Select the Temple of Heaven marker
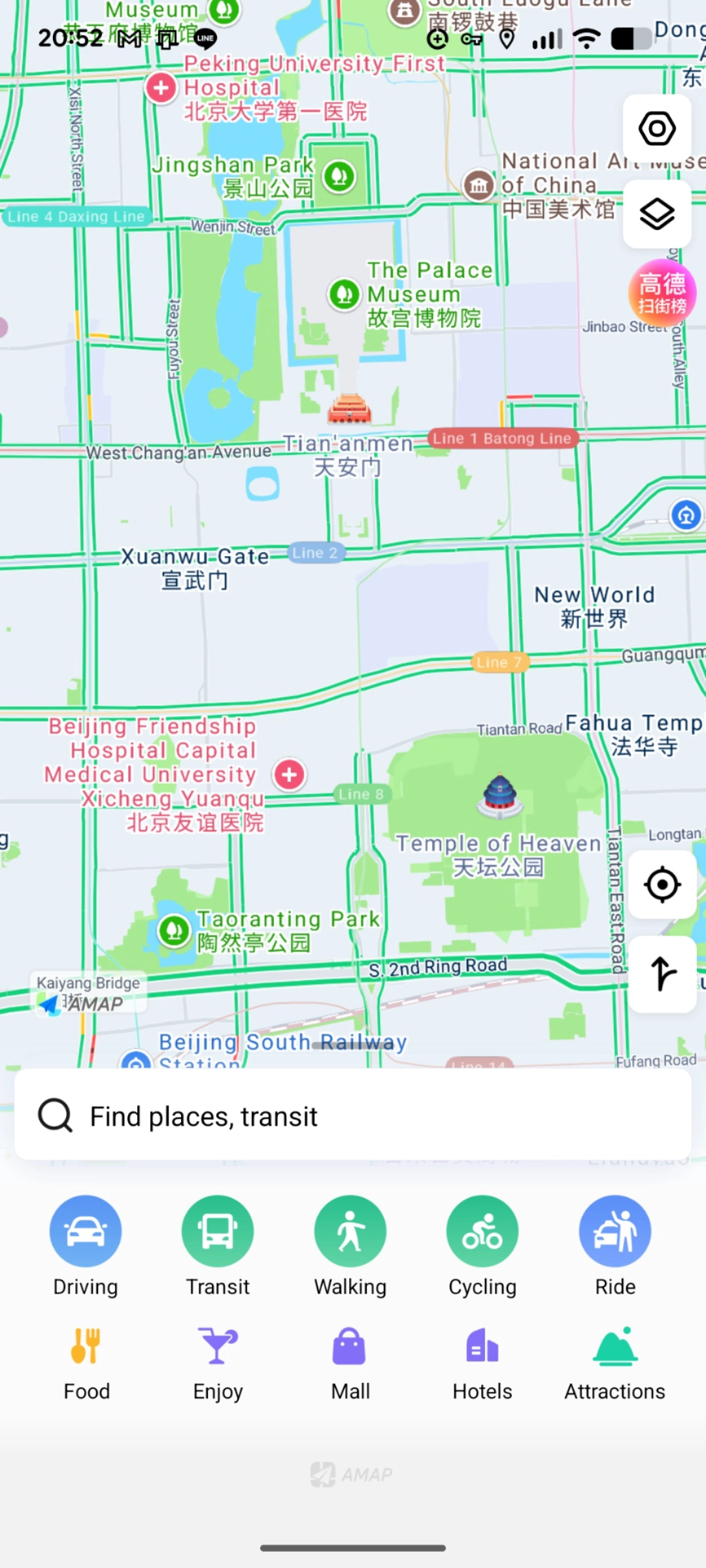The image size is (706, 1568). 500,796
